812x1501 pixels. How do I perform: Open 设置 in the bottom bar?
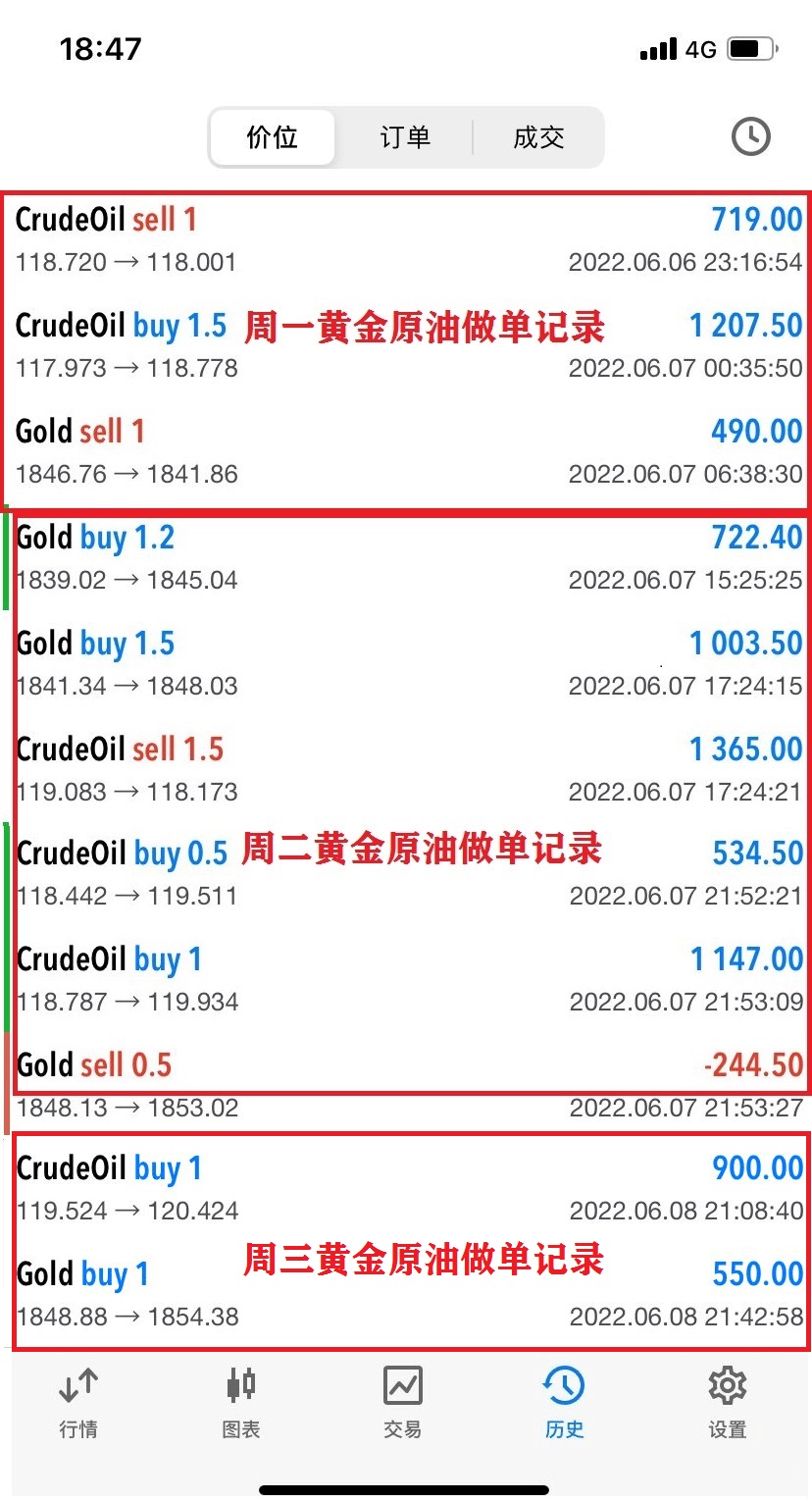tap(728, 1403)
